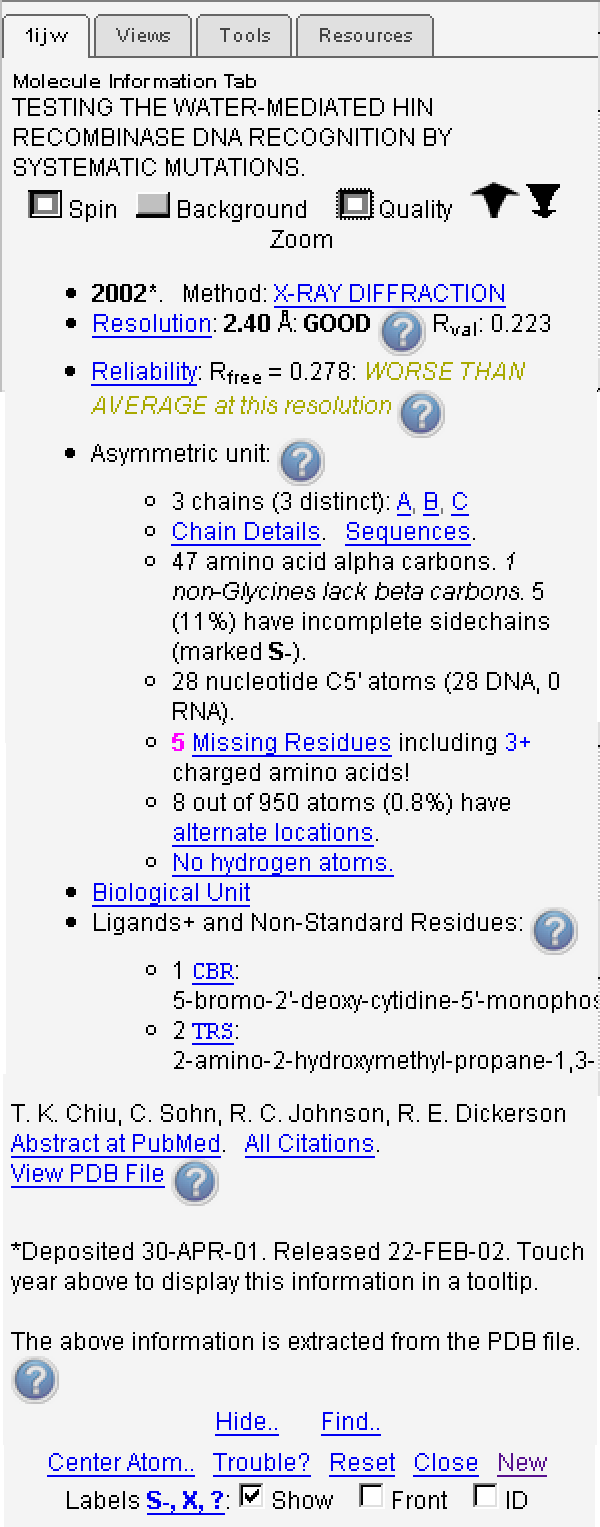
Task: Switch to the Views tab
Action: point(143,36)
